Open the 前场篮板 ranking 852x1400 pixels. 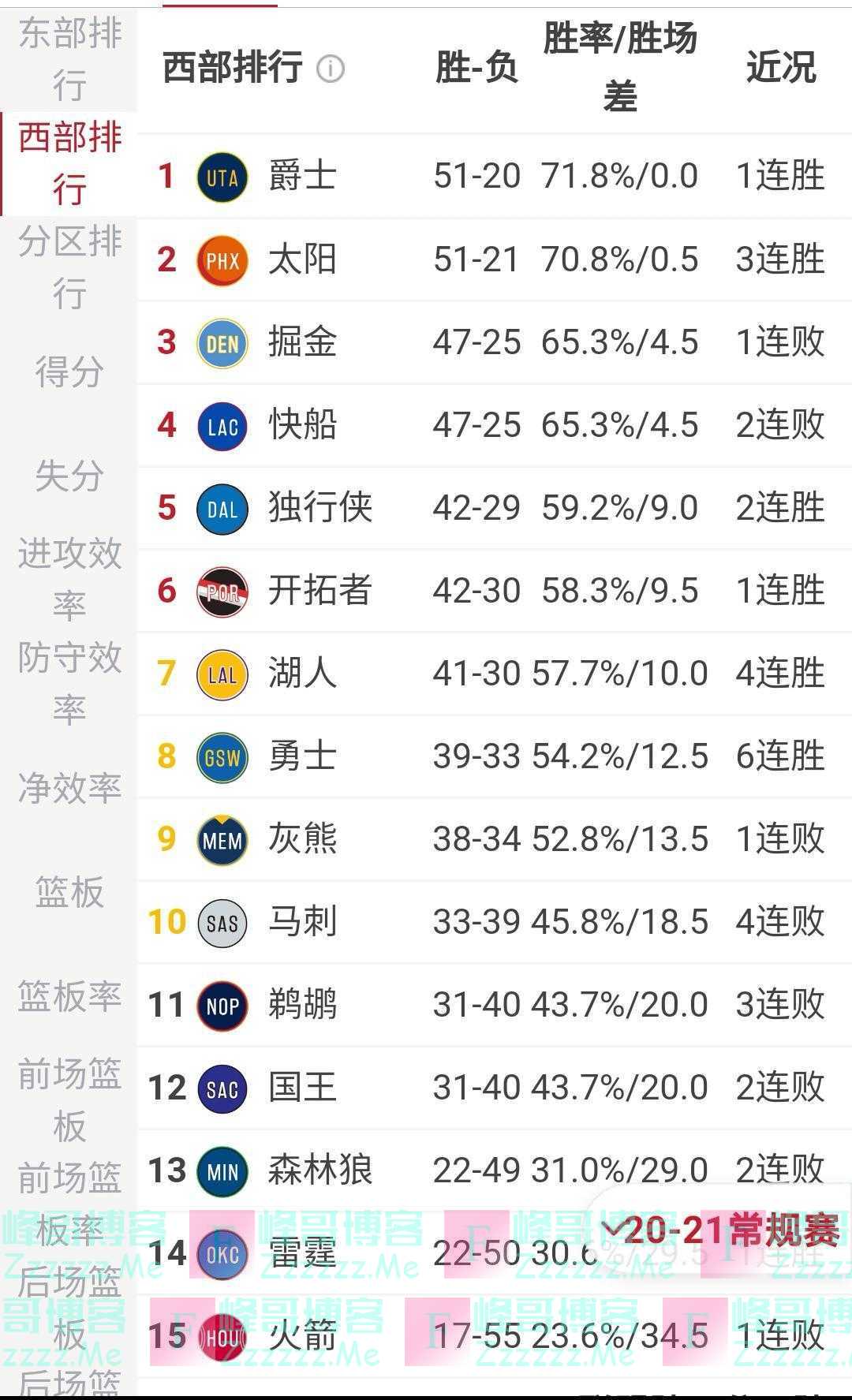click(69, 1099)
